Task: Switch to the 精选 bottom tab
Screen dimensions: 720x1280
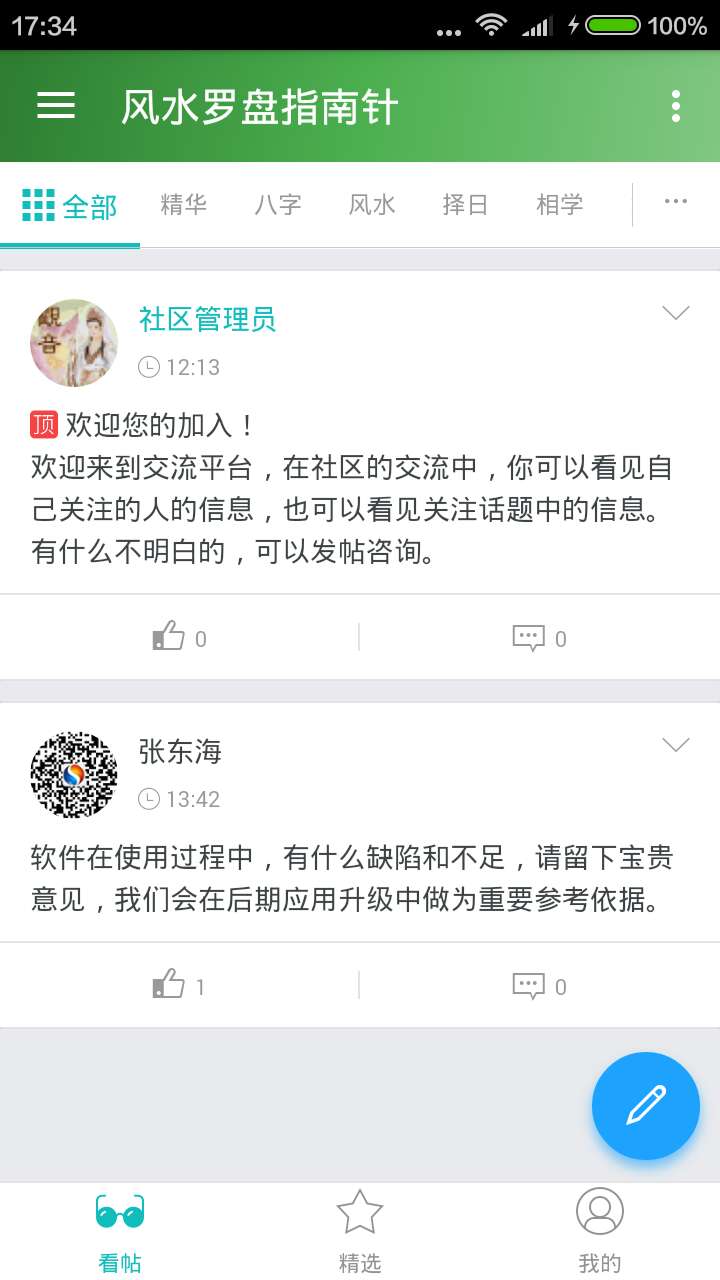Action: click(360, 1230)
